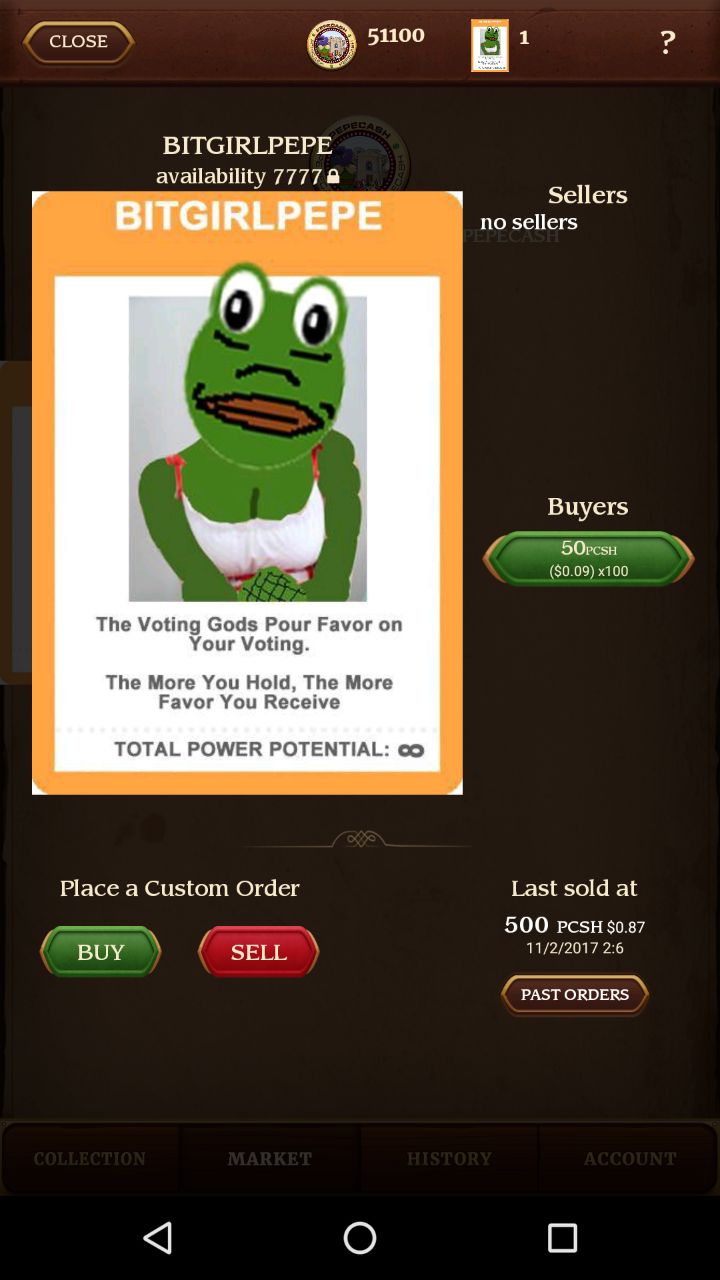Tap the BITGIRLPEPE card image
This screenshot has width=720, height=1280.
coord(247,492)
